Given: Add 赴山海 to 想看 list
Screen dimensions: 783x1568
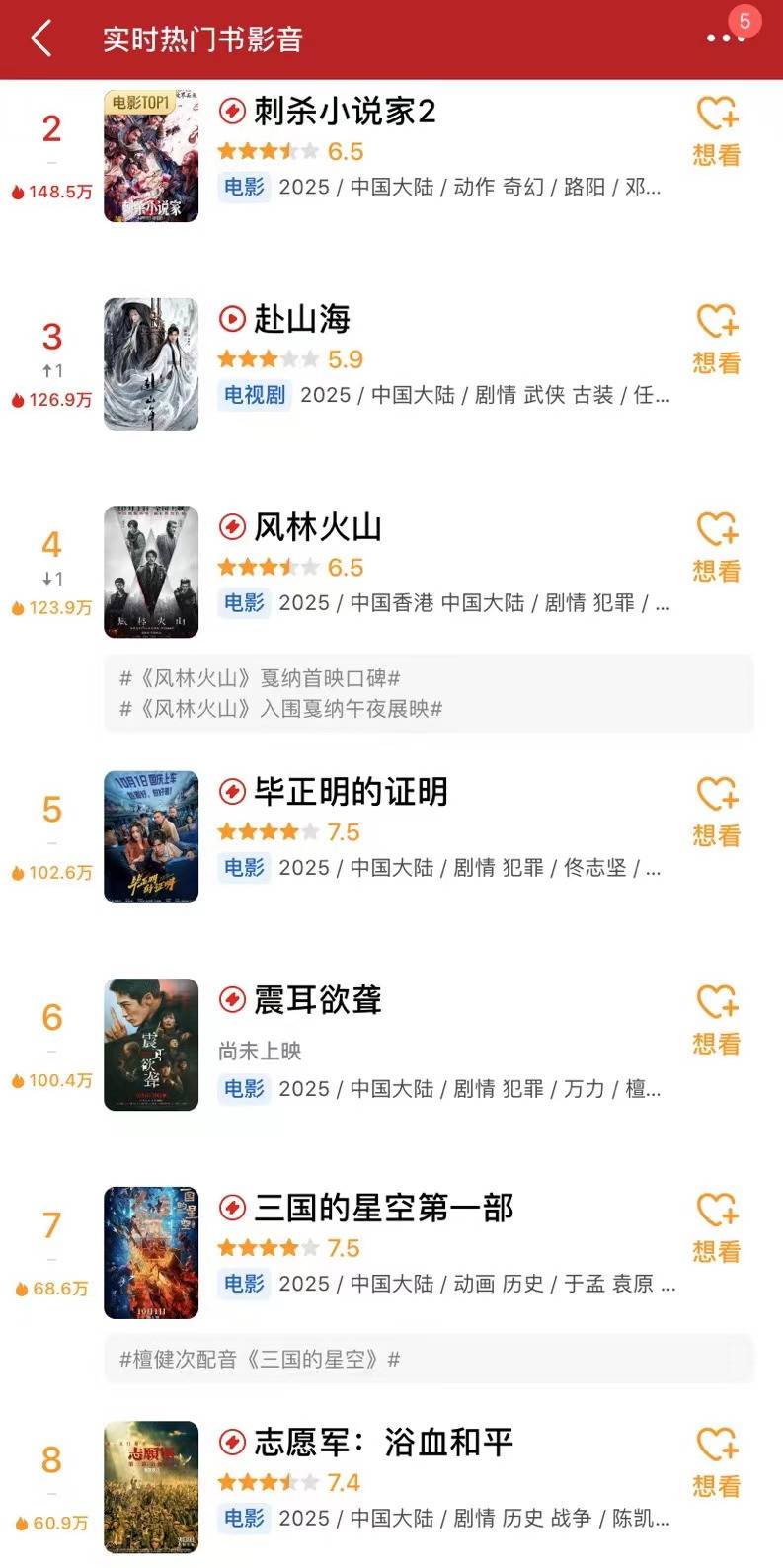Looking at the screenshot, I should point(717,340).
